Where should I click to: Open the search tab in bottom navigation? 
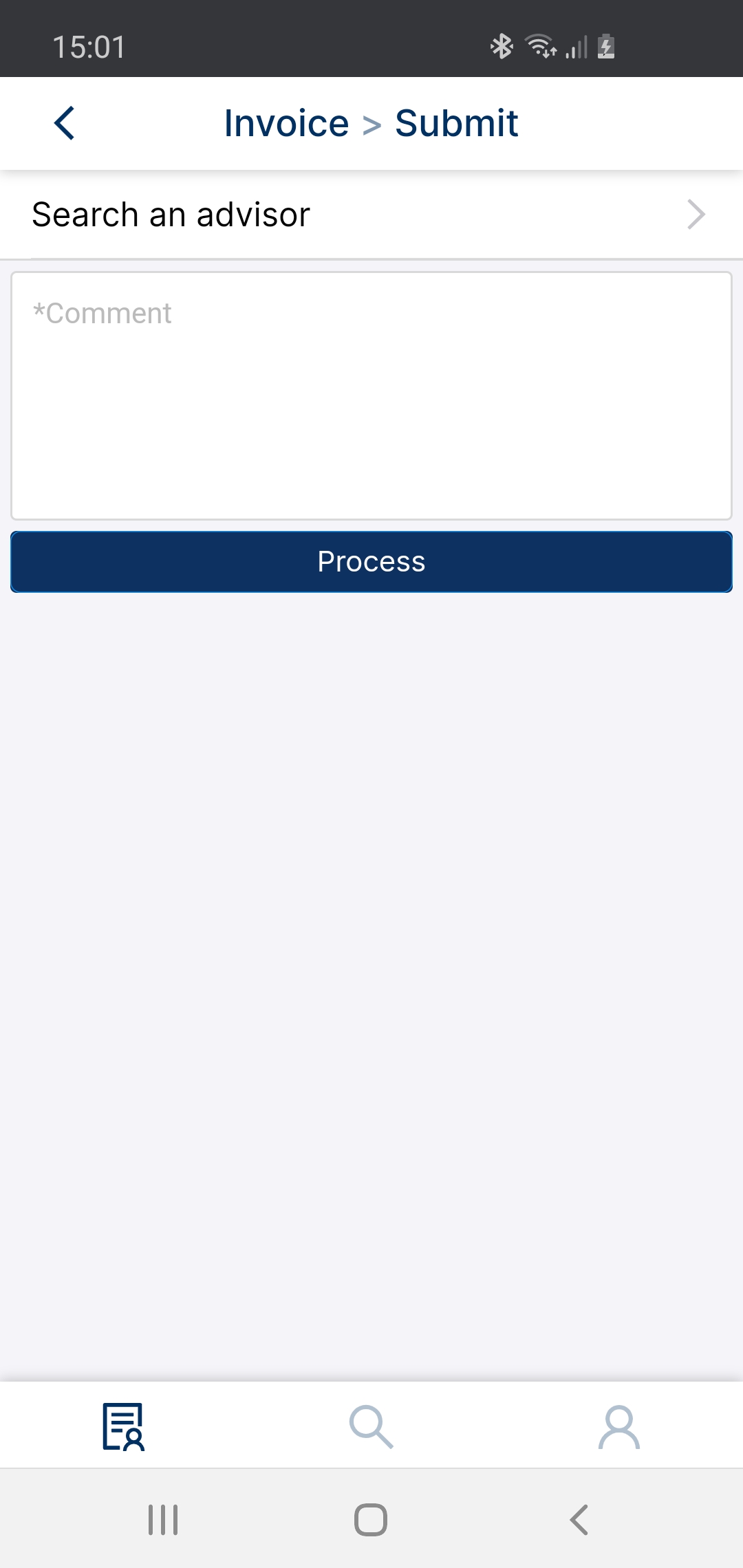[x=371, y=1426]
